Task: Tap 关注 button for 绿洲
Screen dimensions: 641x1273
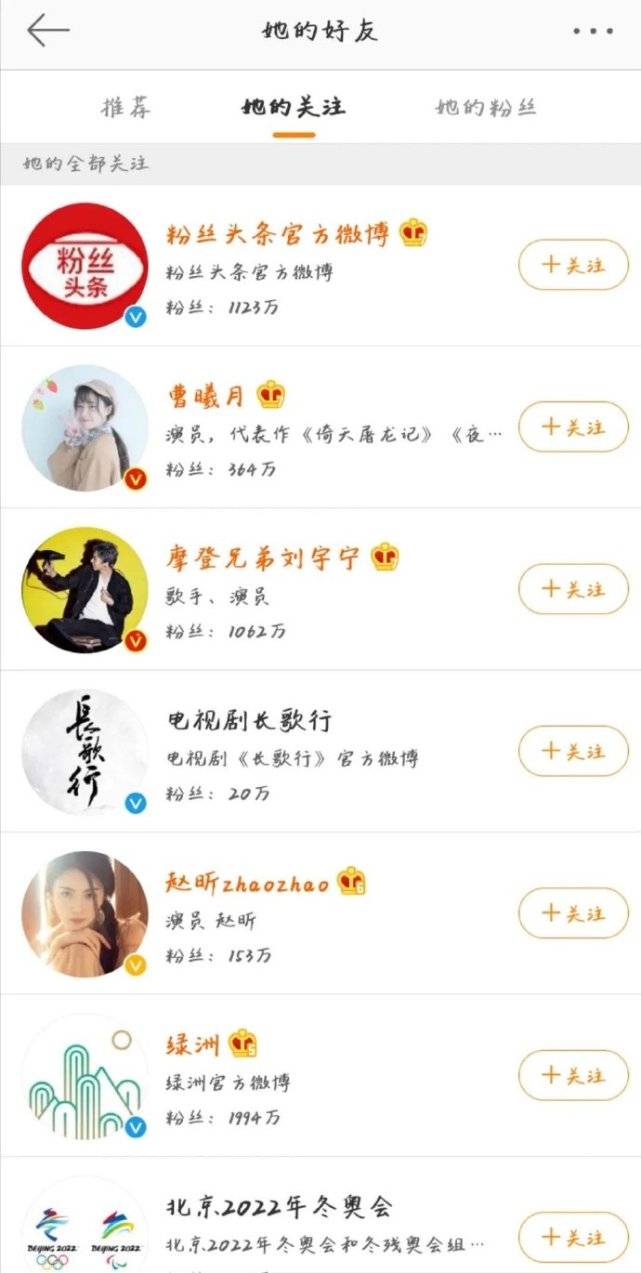Action: click(573, 1075)
